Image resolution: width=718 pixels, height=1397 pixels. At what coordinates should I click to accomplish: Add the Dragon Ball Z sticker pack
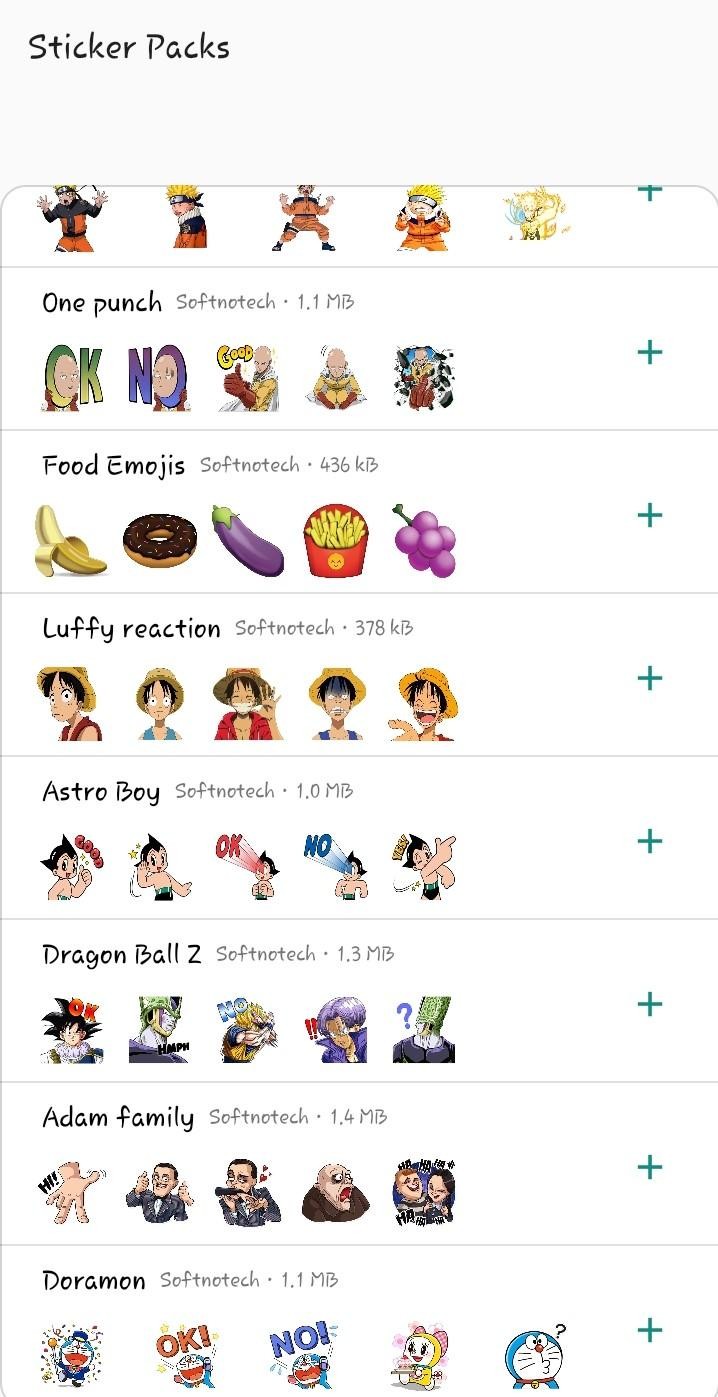[650, 1004]
